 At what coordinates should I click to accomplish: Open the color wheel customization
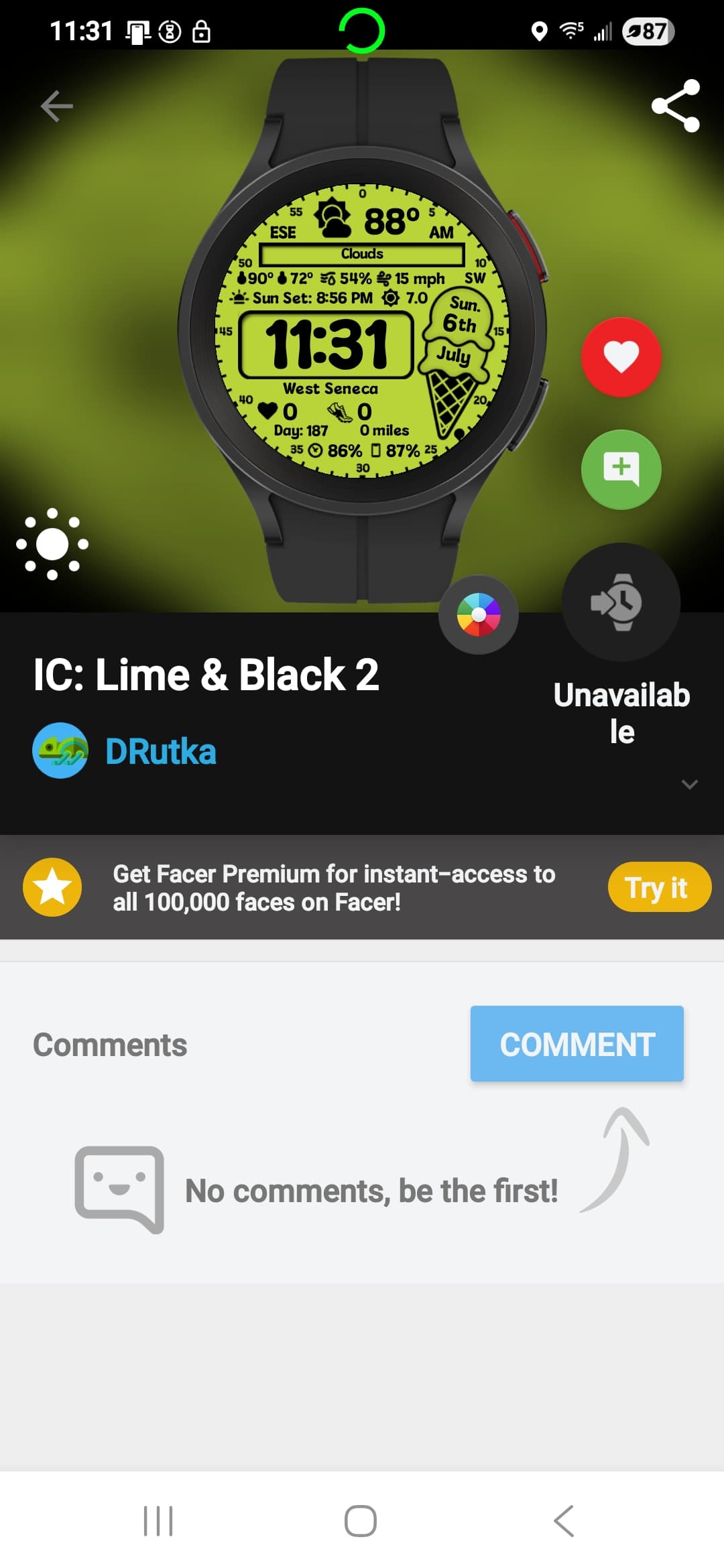coord(479,614)
